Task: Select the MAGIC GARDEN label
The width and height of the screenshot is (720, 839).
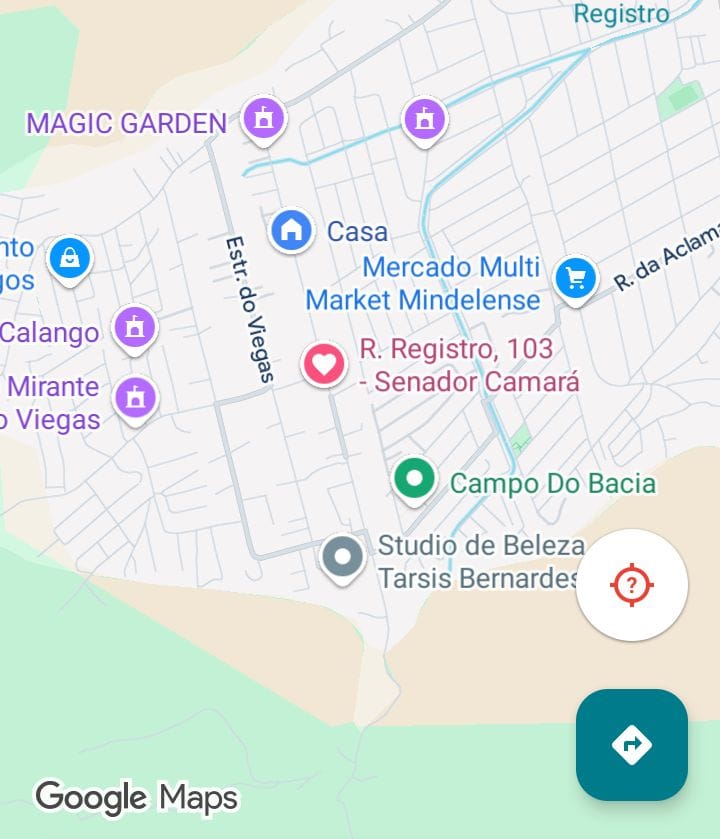Action: pos(127,123)
